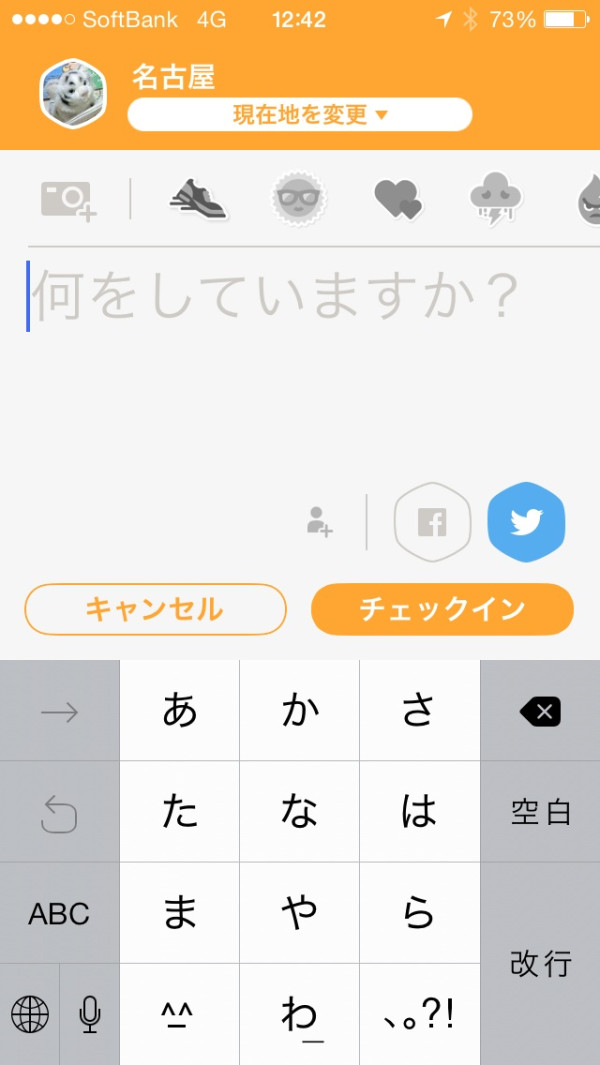Select the storm cloud sticker
600x1065 pixels.
point(496,199)
